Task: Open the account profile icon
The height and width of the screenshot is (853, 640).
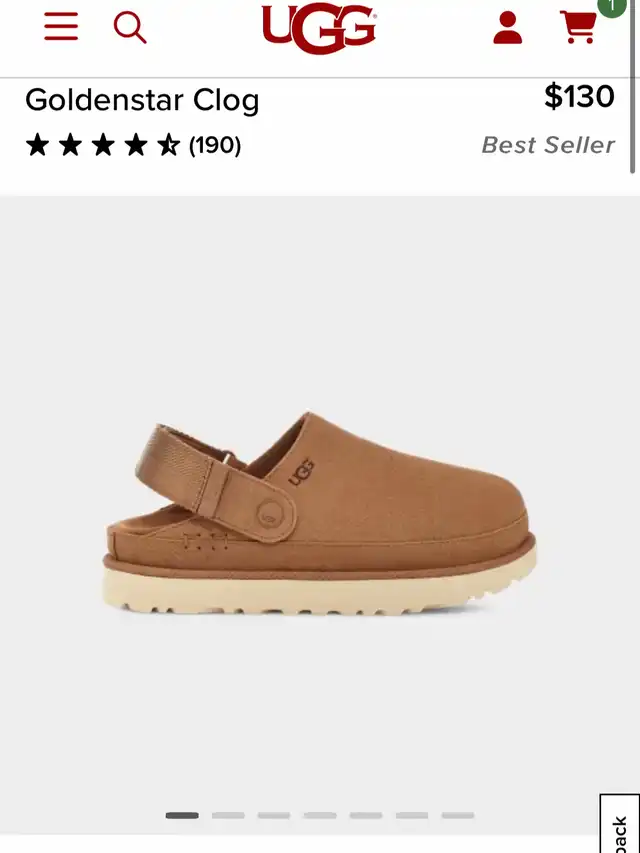Action: click(x=508, y=27)
